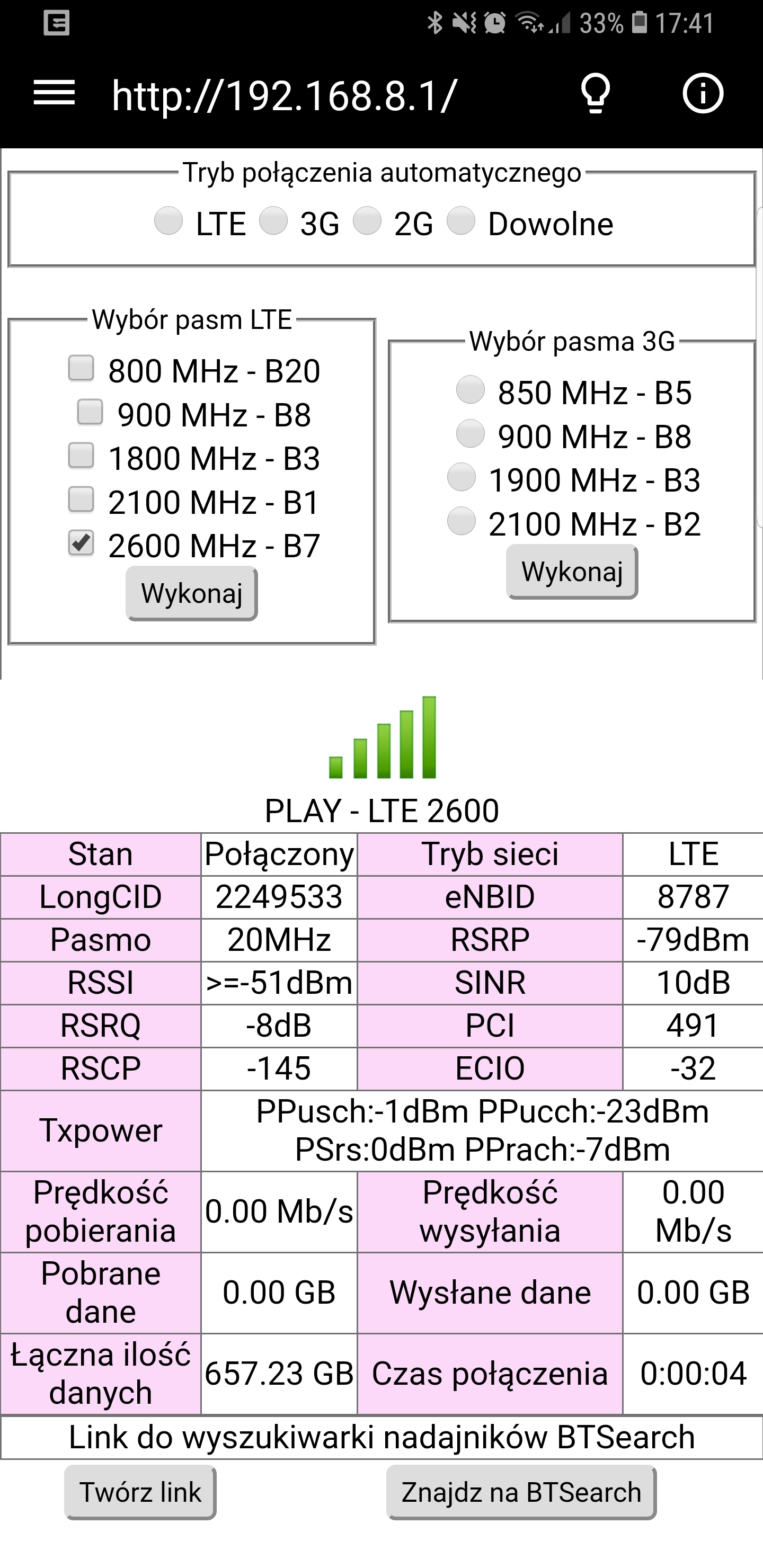This screenshot has width=763, height=1568.
Task: Open the info icon in the app bar
Action: pos(703,94)
